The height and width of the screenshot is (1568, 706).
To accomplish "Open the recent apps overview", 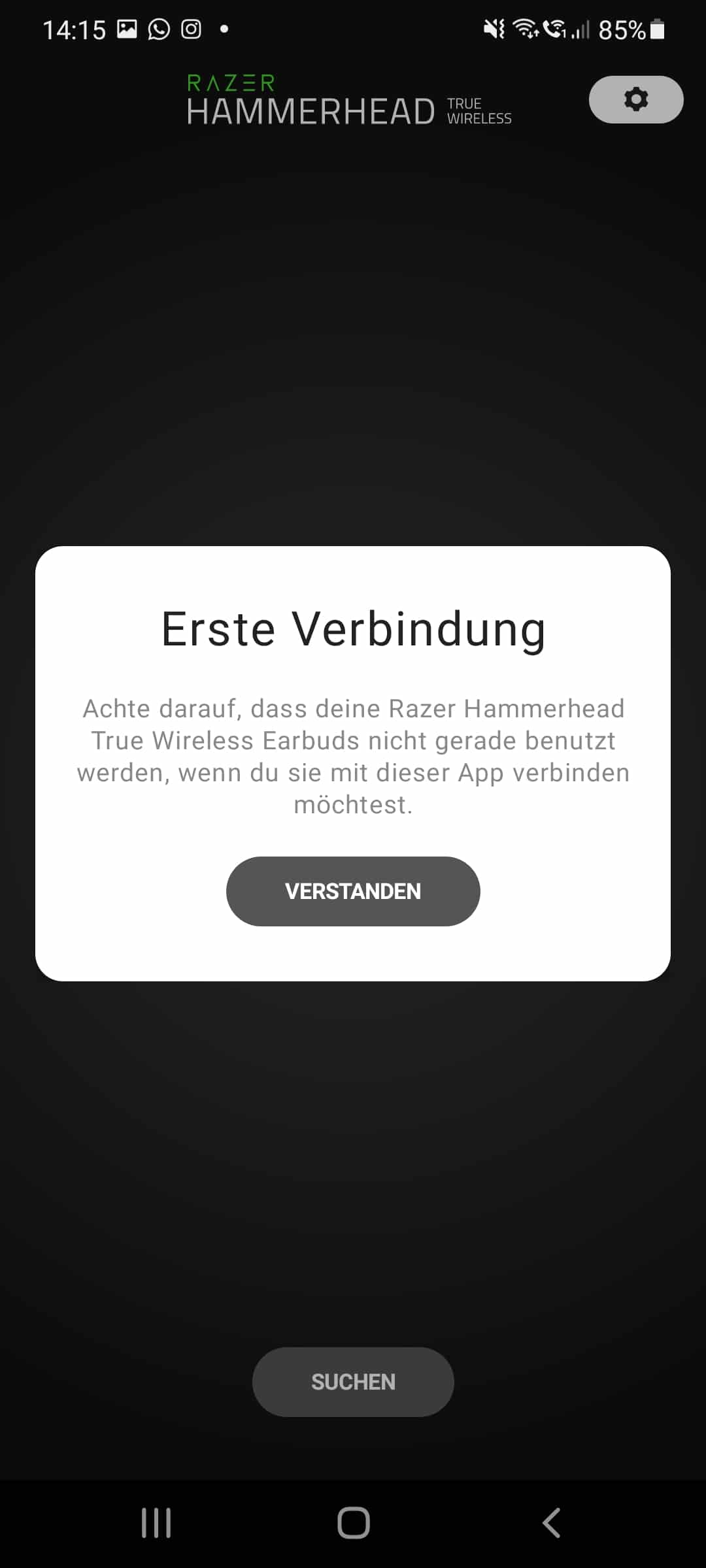I will point(156,1523).
